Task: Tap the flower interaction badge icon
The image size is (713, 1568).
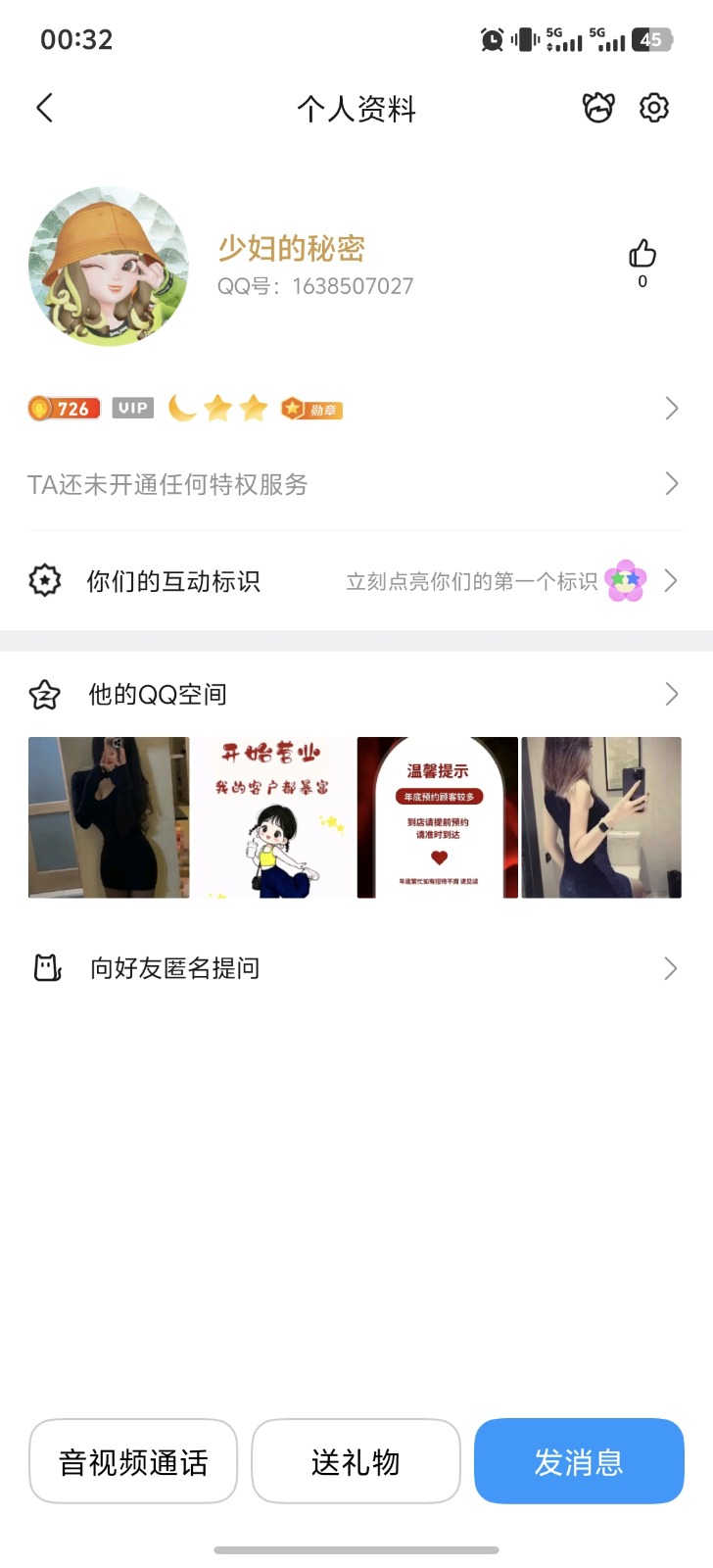Action: 624,580
